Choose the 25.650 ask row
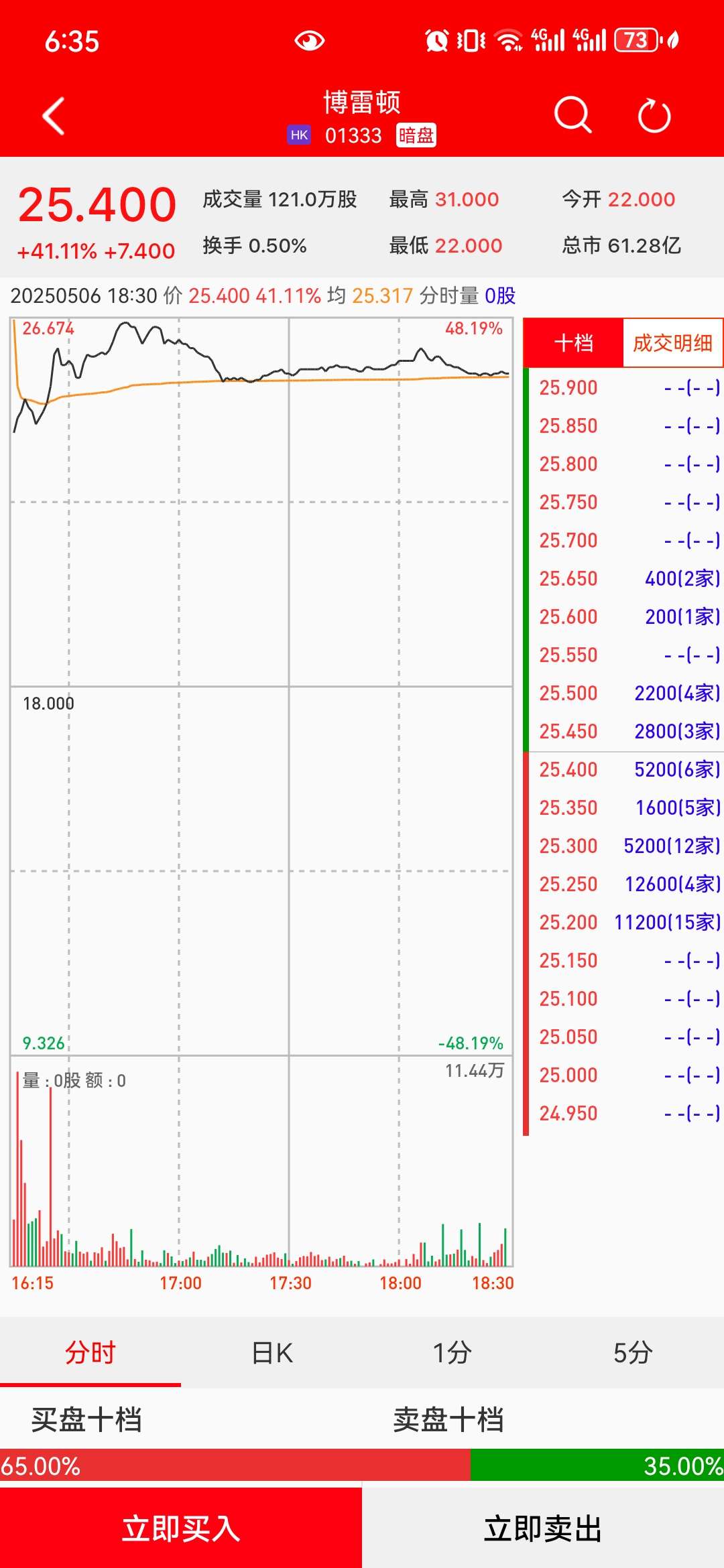Screen dimensions: 724x1568 [623, 578]
